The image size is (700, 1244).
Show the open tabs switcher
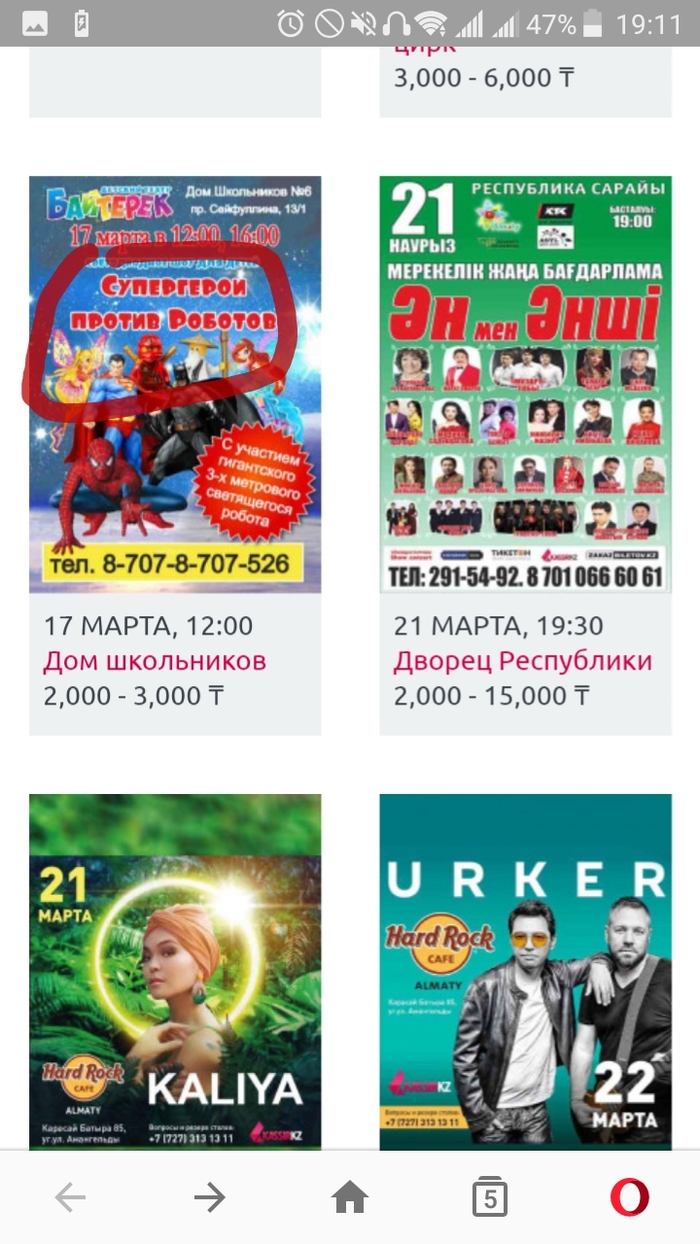(x=489, y=1197)
